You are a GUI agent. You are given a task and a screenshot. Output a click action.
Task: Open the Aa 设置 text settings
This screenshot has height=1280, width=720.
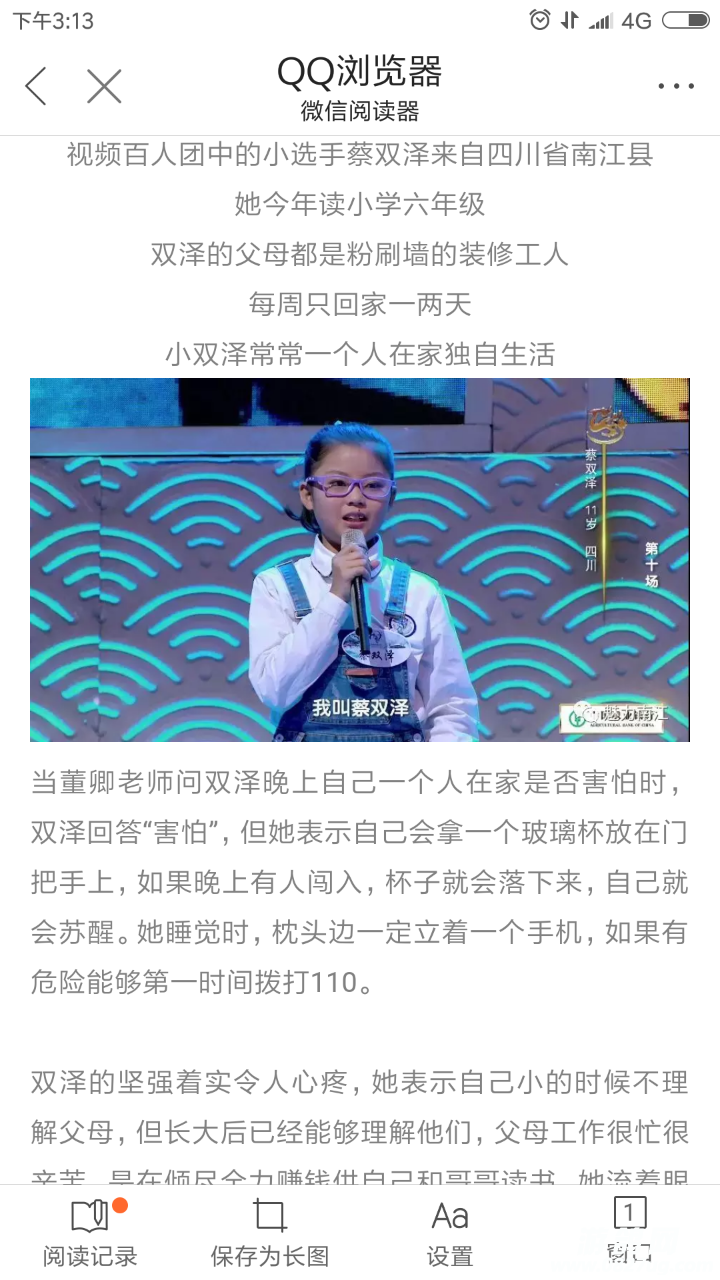tap(450, 1232)
